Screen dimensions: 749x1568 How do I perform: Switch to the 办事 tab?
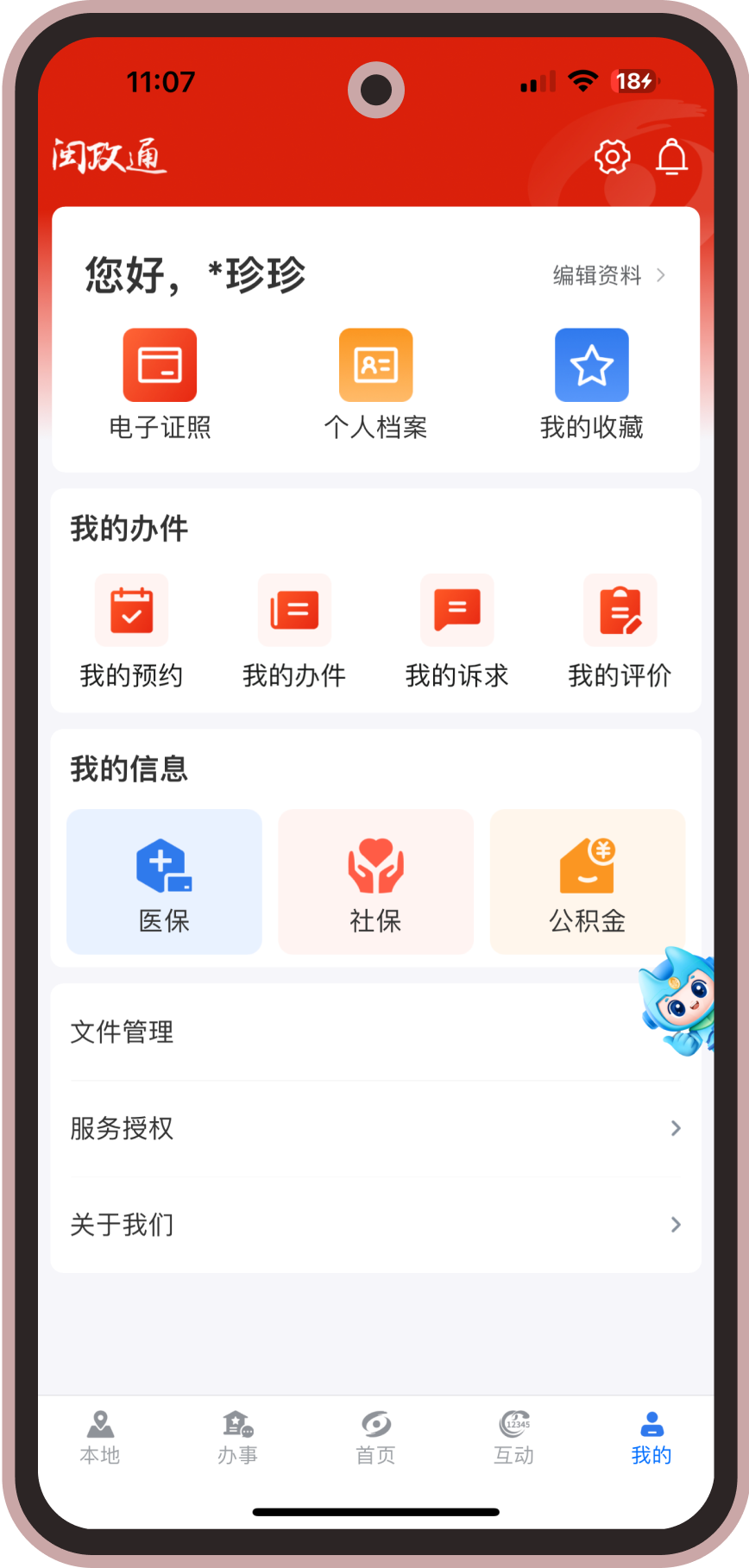(x=237, y=1437)
